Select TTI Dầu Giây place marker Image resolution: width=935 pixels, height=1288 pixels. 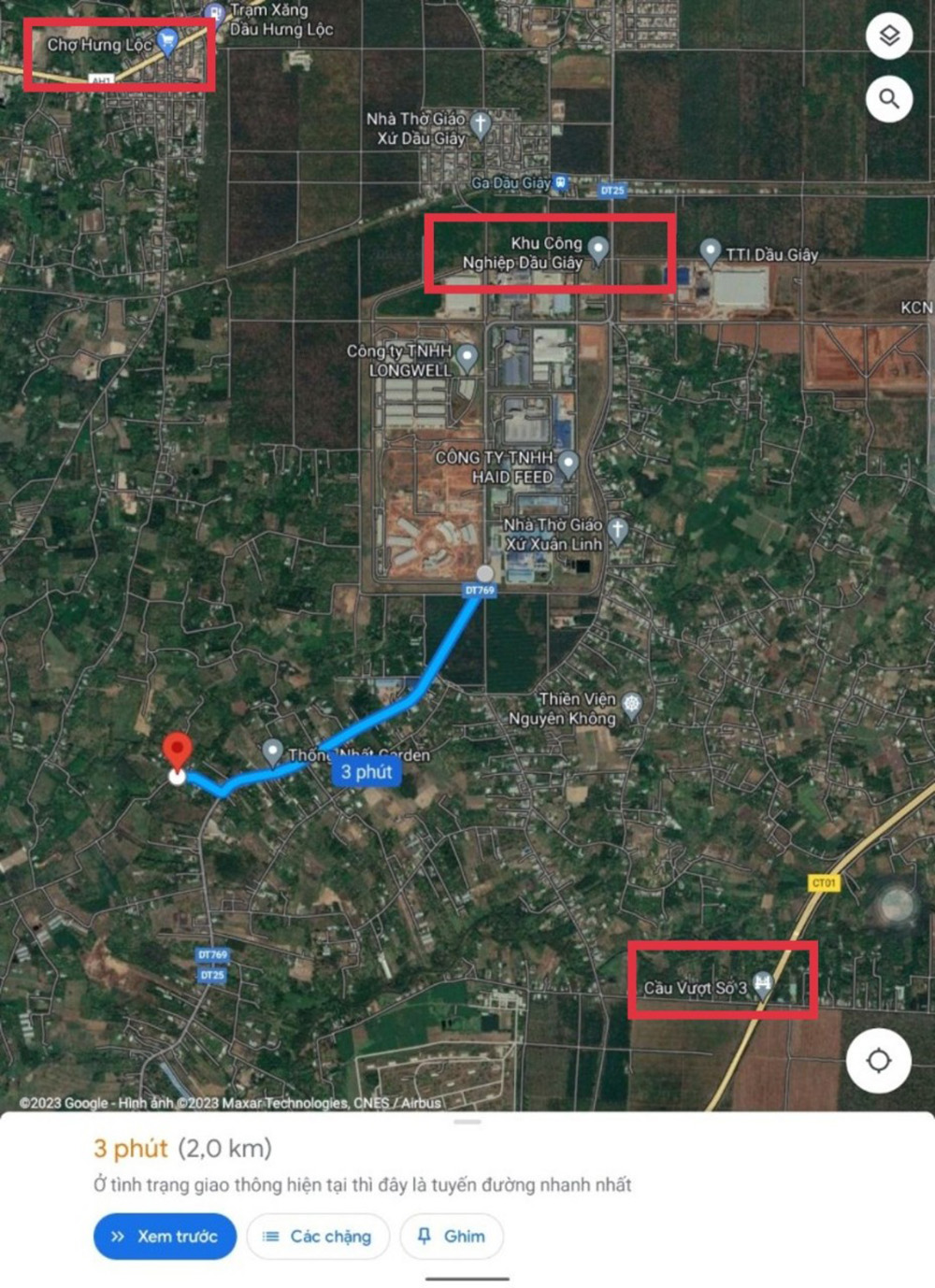(711, 250)
